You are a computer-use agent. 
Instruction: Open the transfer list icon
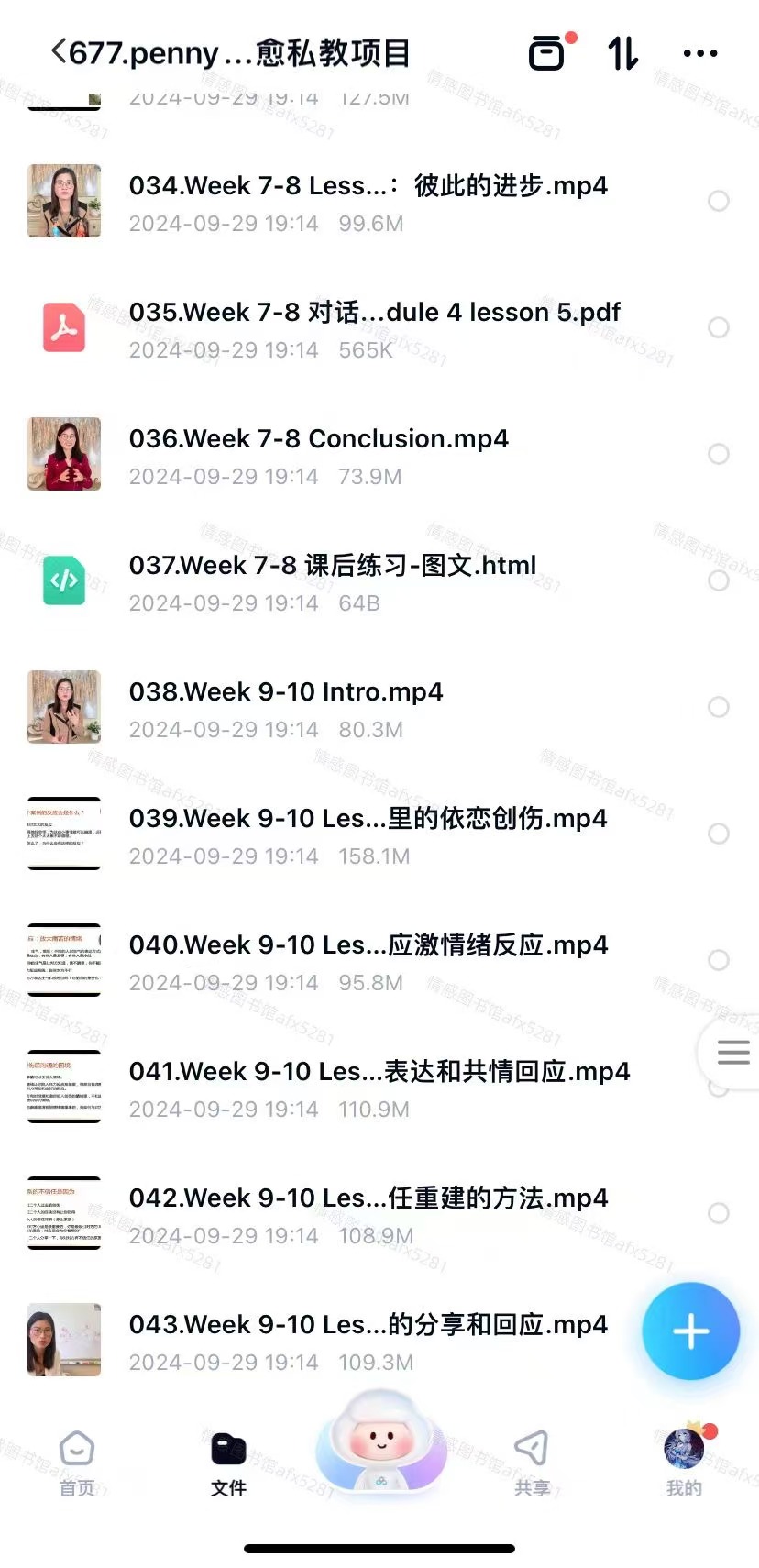(548, 52)
